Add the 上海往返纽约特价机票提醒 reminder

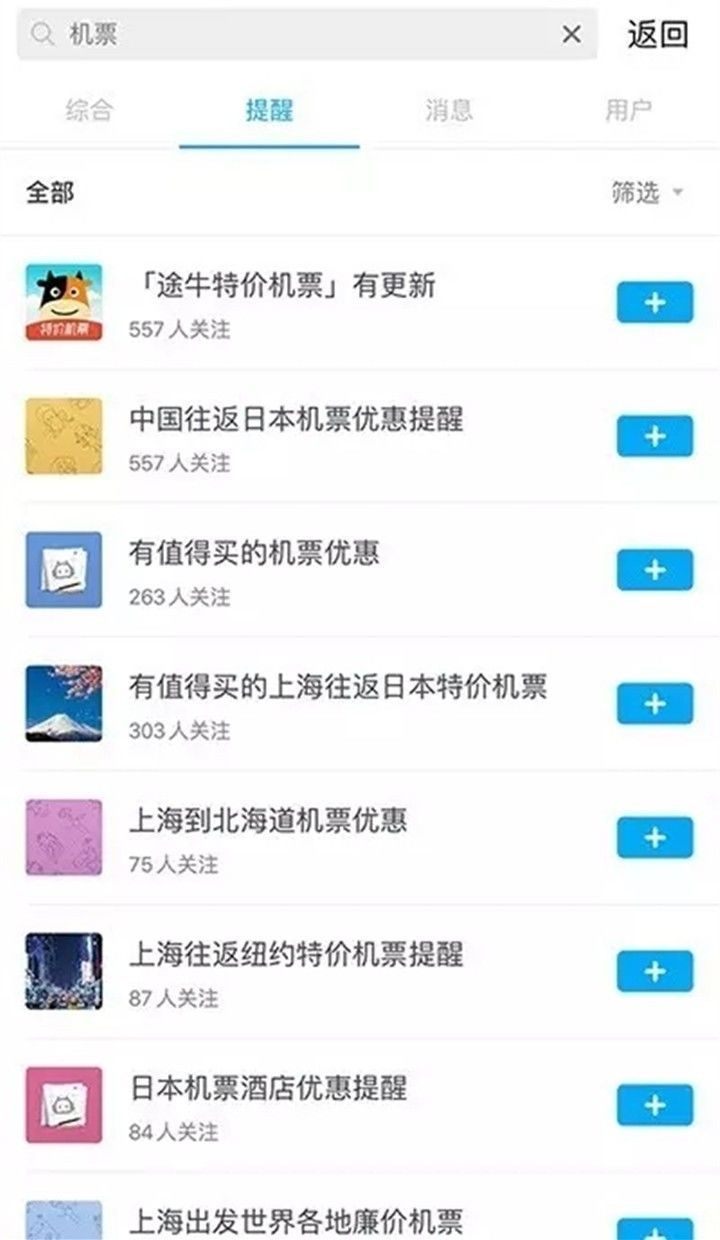click(x=654, y=971)
